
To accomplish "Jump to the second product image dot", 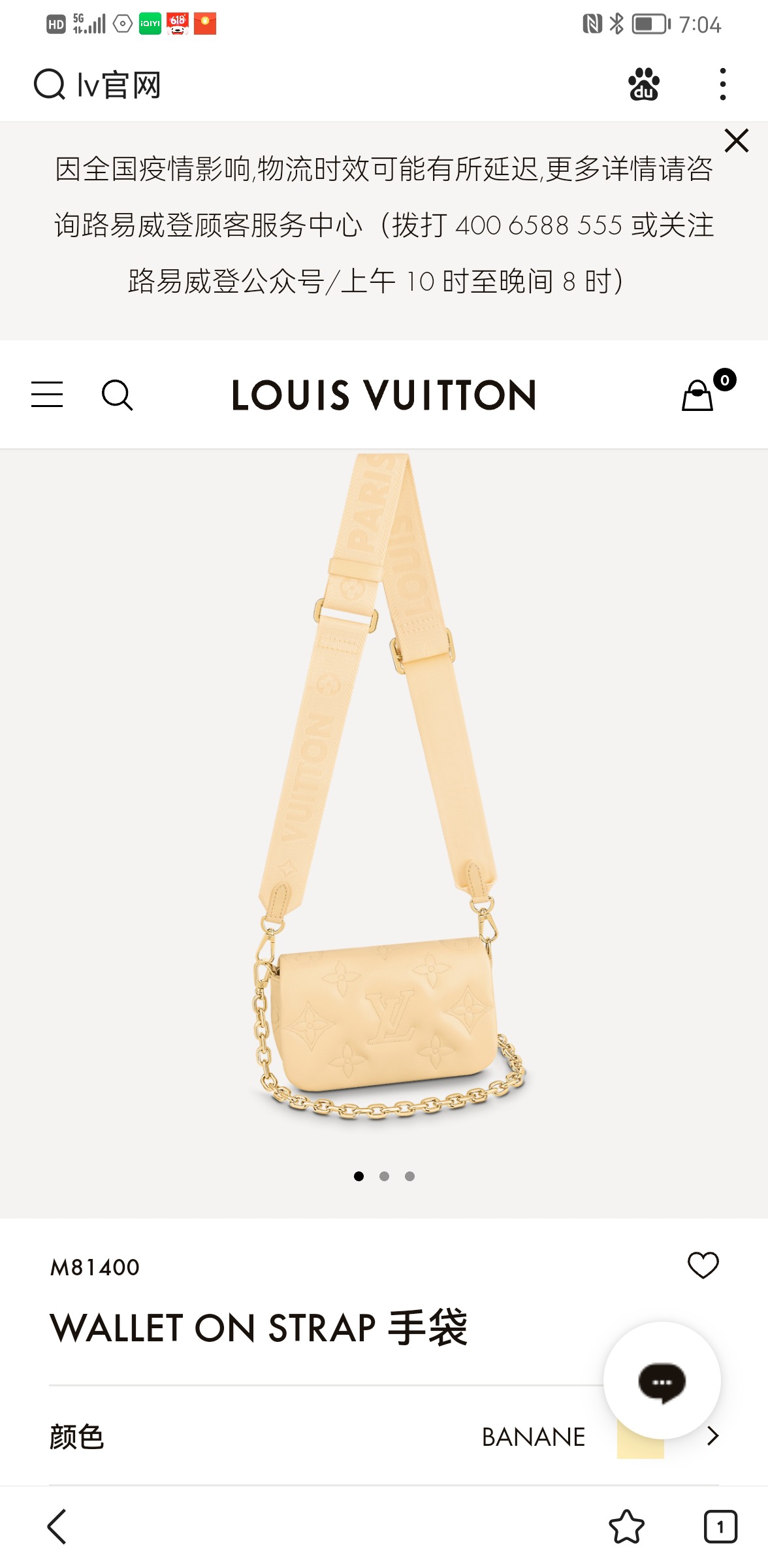I will coord(384,1176).
